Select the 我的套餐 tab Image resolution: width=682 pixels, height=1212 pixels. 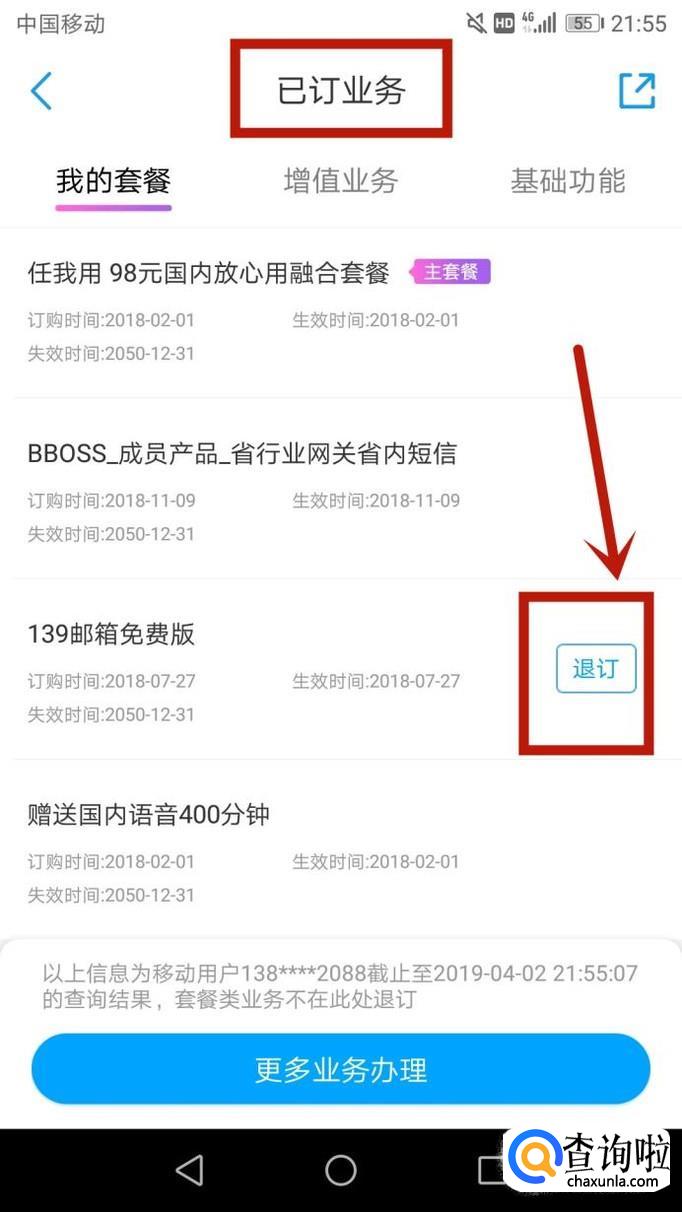tap(114, 181)
